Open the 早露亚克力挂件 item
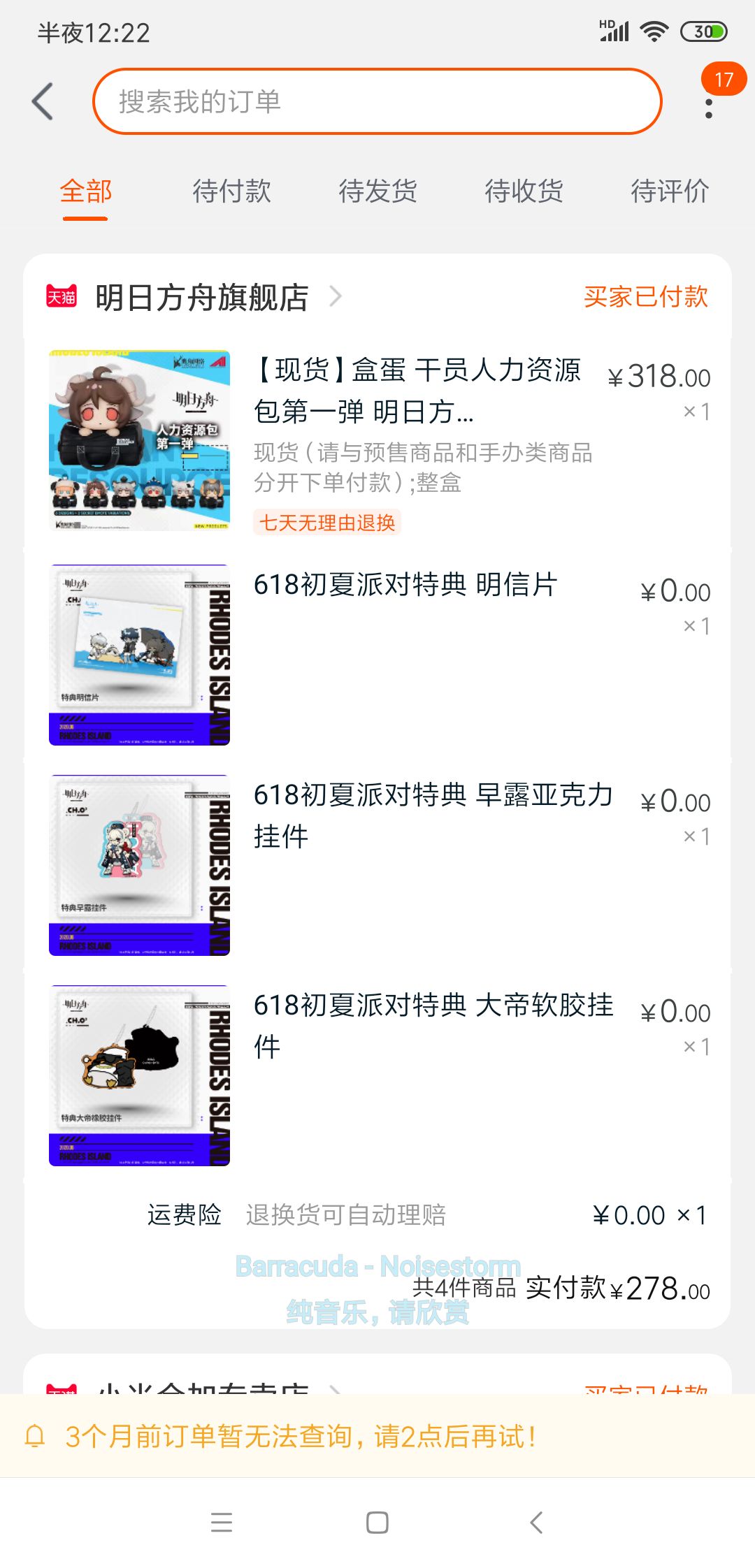This screenshot has width=755, height=1568. point(377,866)
